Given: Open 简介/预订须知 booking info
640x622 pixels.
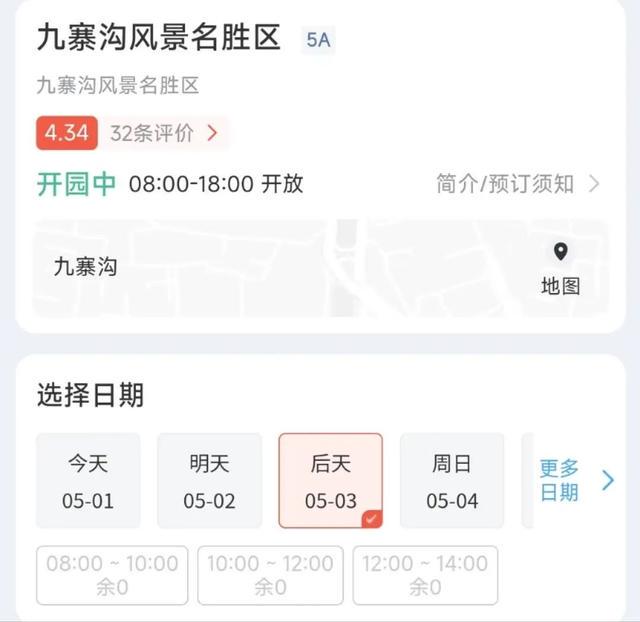Looking at the screenshot, I should (x=517, y=184).
